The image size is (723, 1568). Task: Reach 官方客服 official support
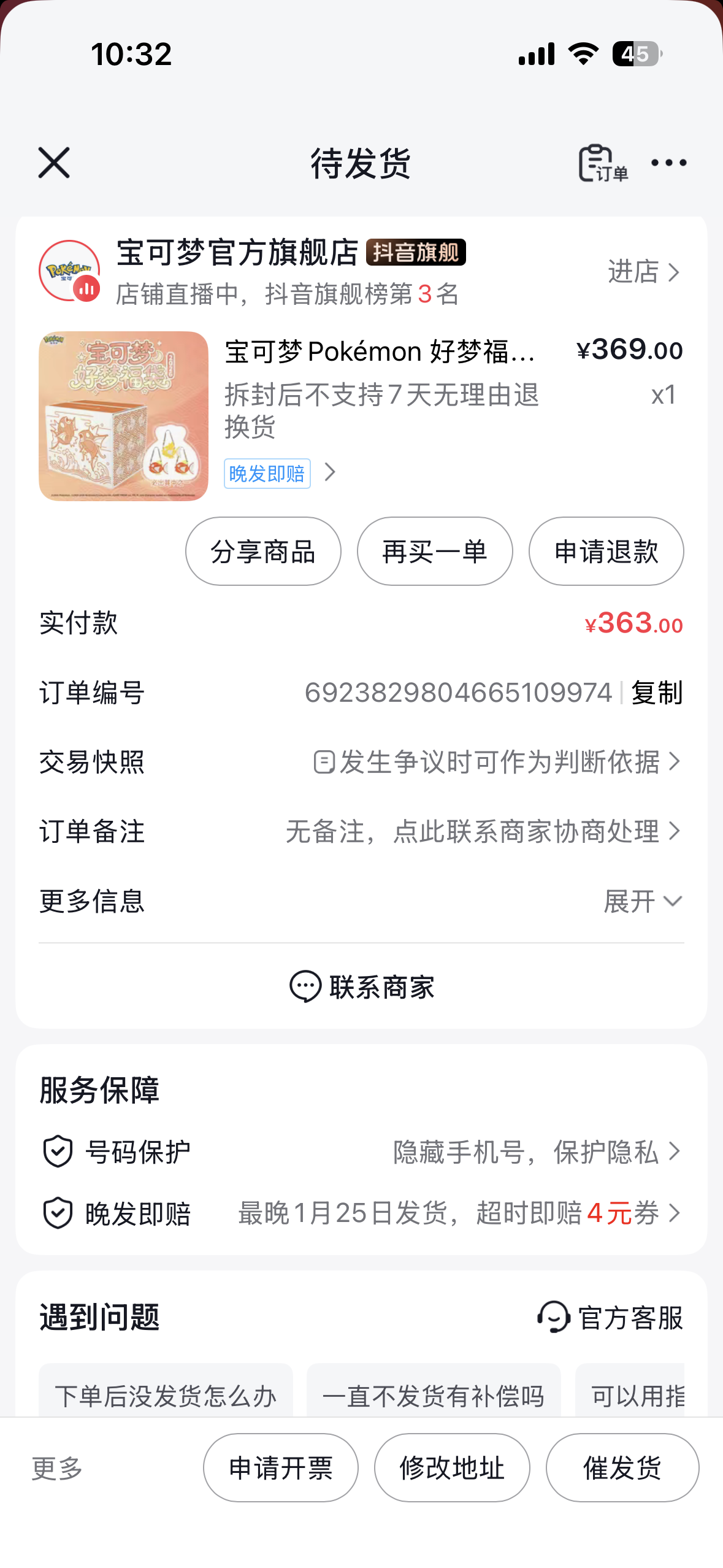coord(611,1317)
